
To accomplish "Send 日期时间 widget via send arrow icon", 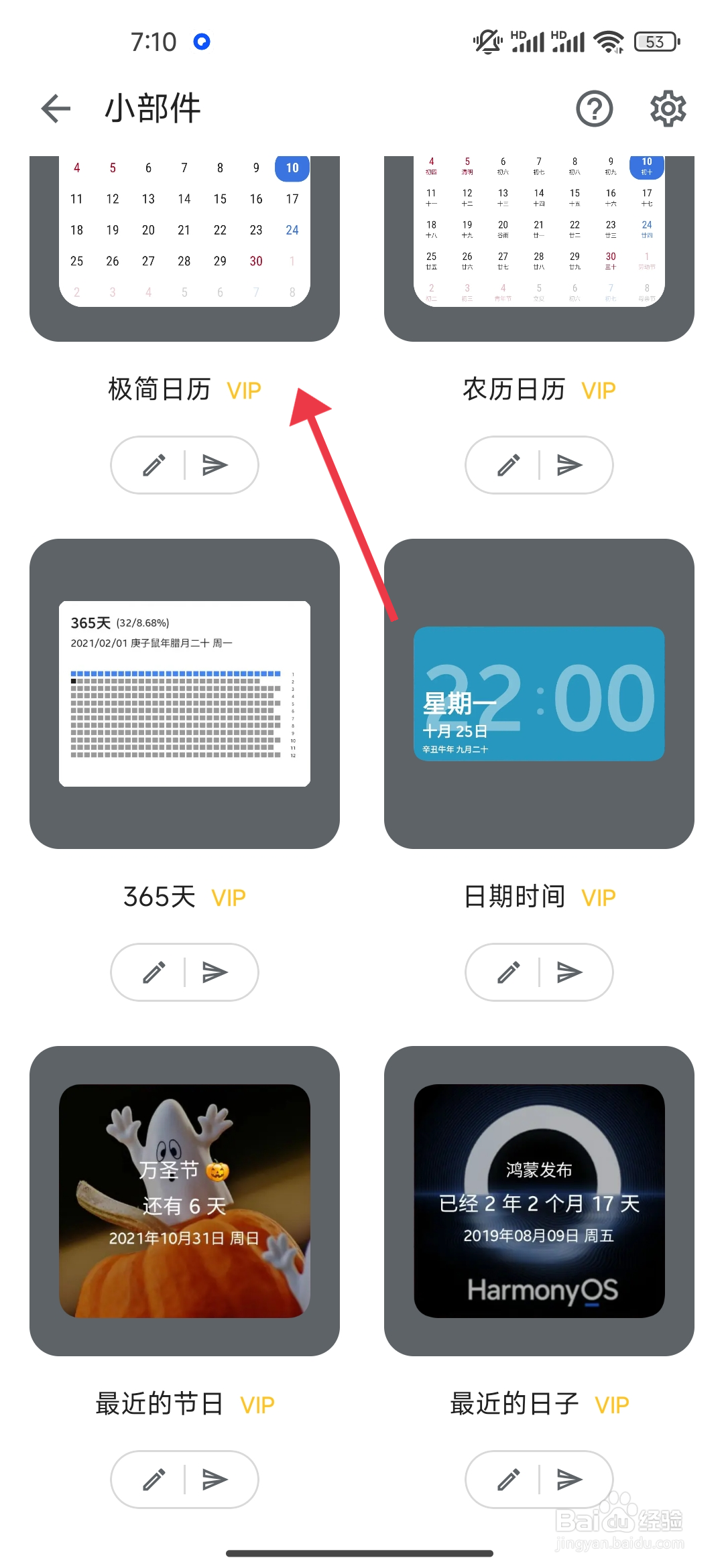I will point(570,972).
